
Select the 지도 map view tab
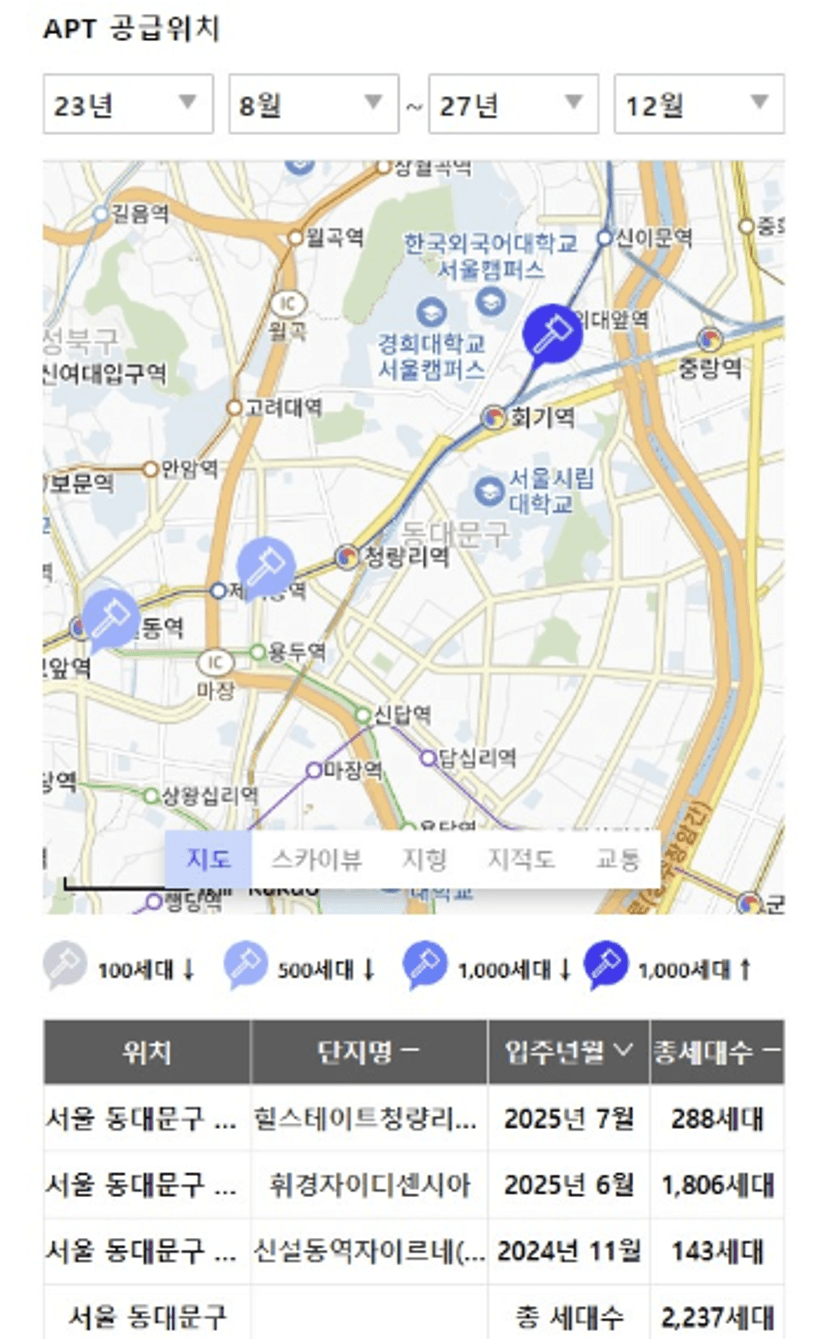click(209, 859)
